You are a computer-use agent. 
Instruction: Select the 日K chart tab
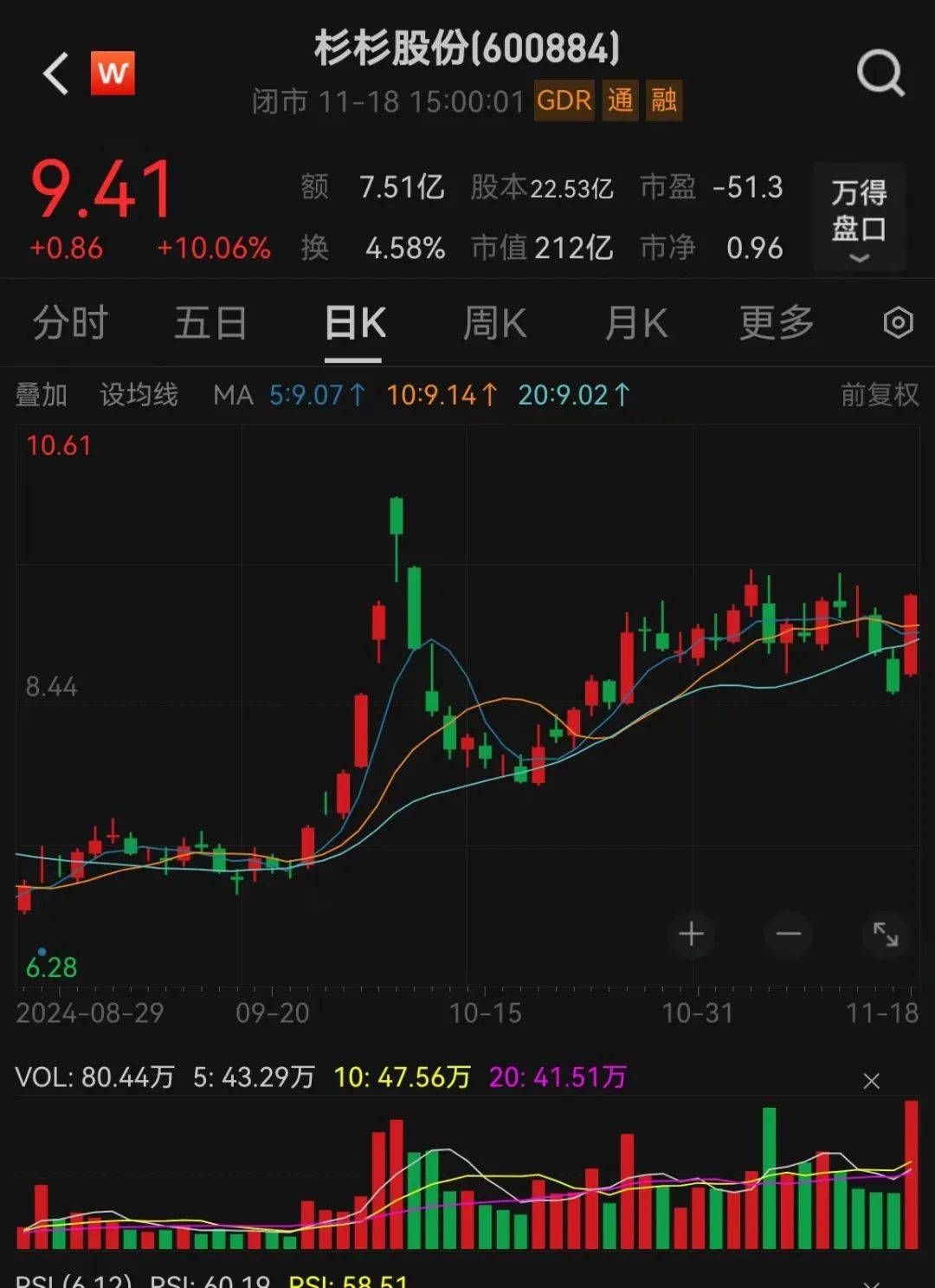354,323
